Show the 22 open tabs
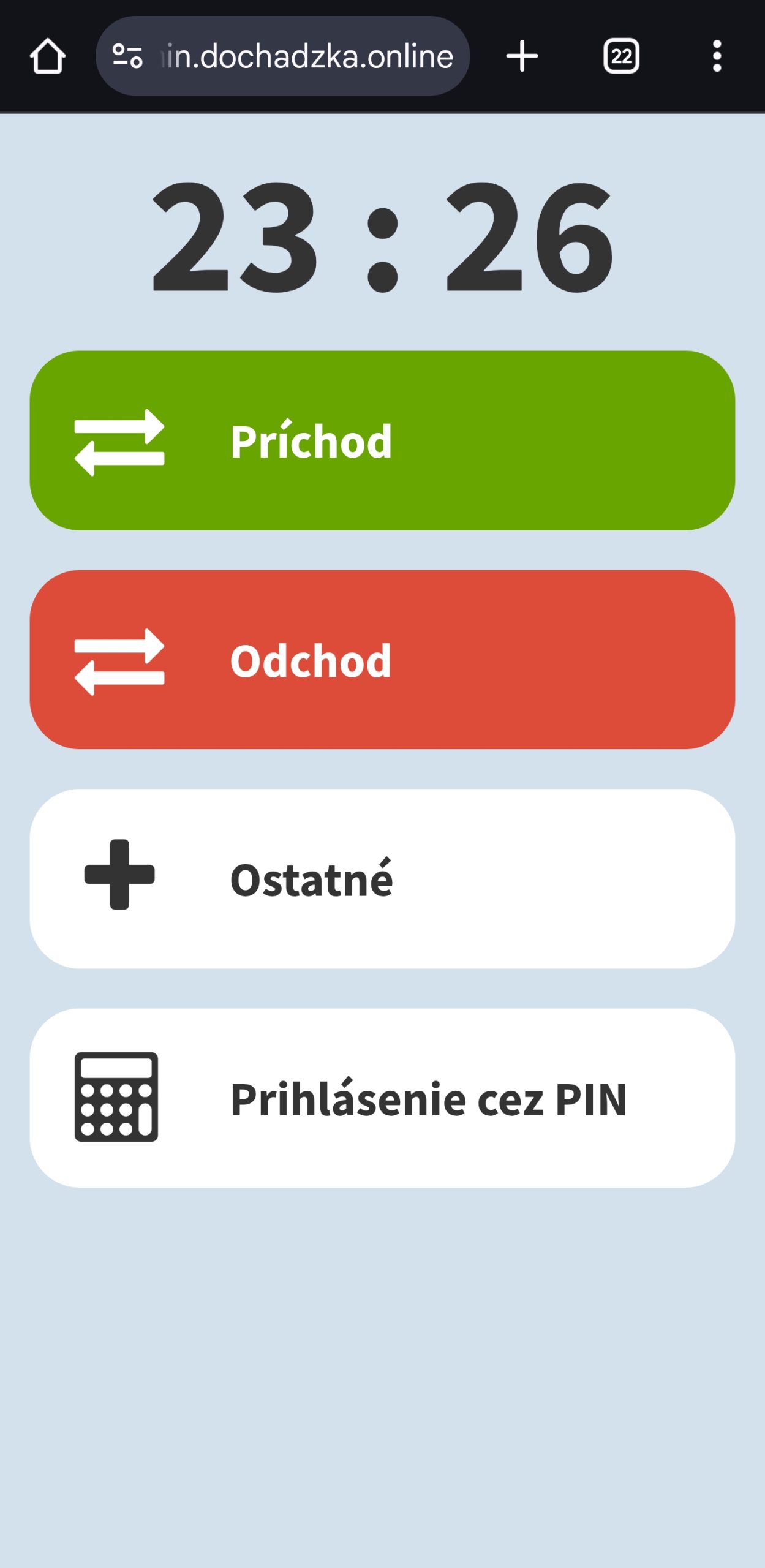This screenshot has width=765, height=1568. click(x=621, y=56)
